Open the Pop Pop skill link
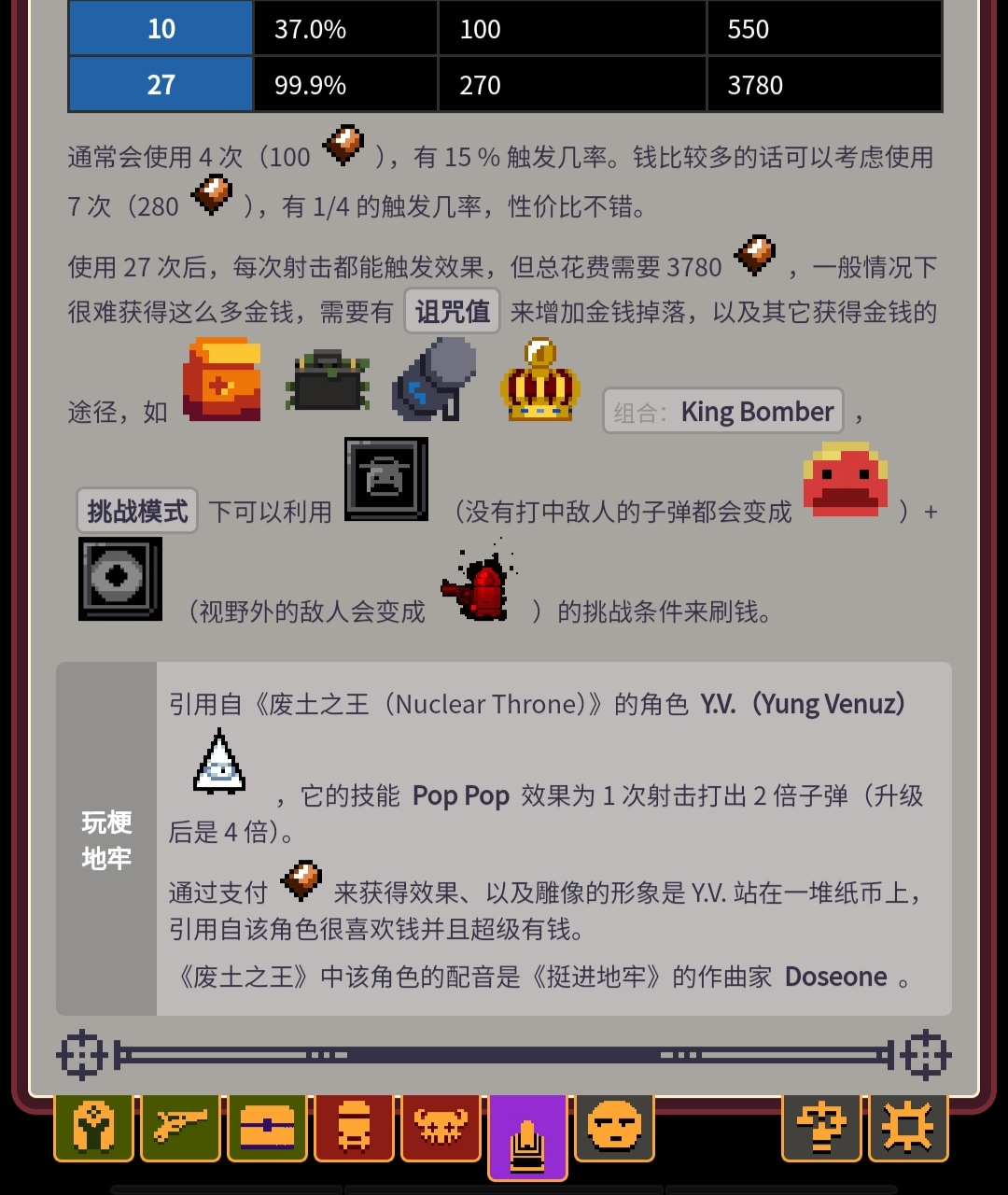This screenshot has width=1008, height=1195. coord(461,795)
